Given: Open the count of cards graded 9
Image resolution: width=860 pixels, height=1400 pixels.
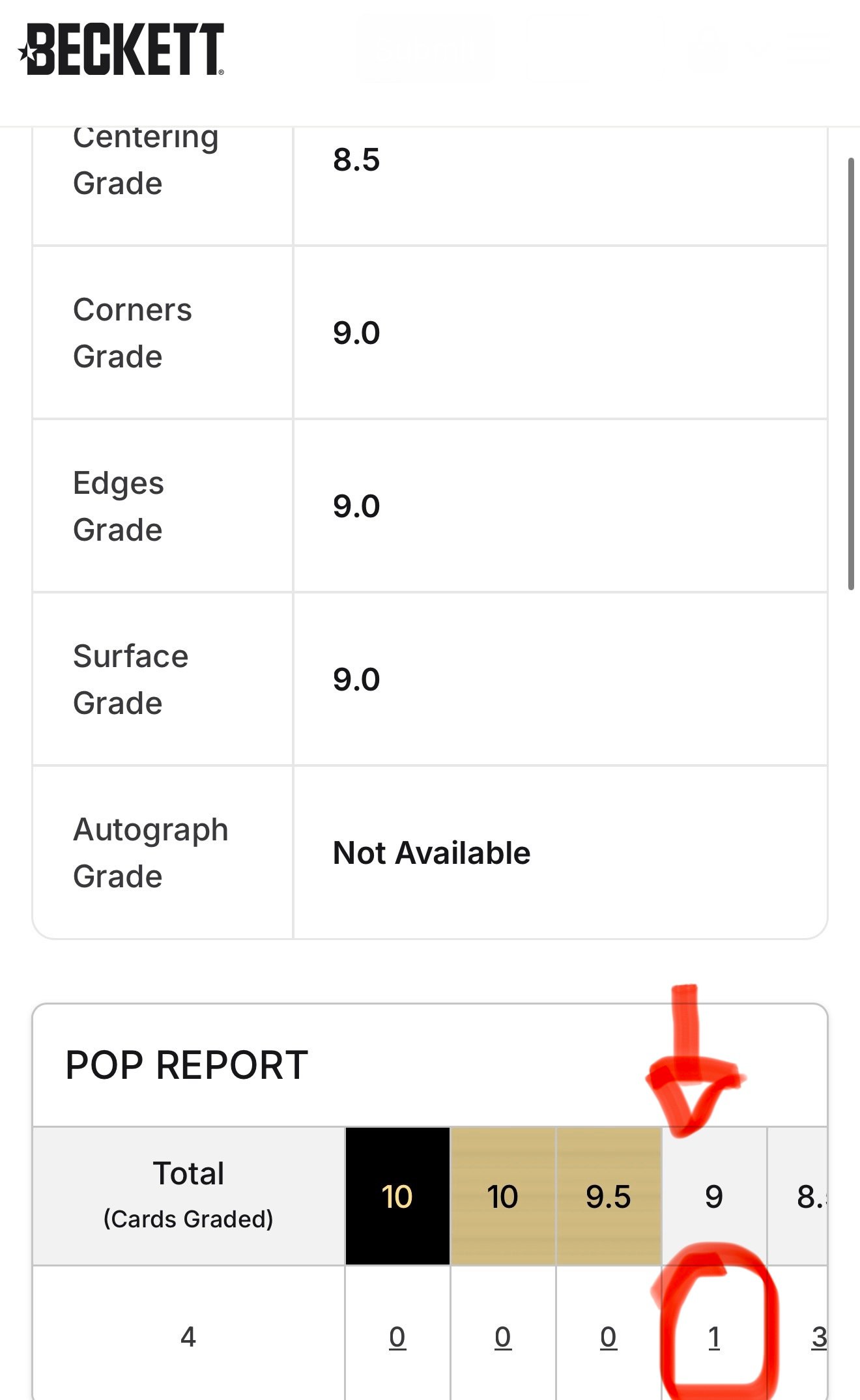Looking at the screenshot, I should (714, 1337).
